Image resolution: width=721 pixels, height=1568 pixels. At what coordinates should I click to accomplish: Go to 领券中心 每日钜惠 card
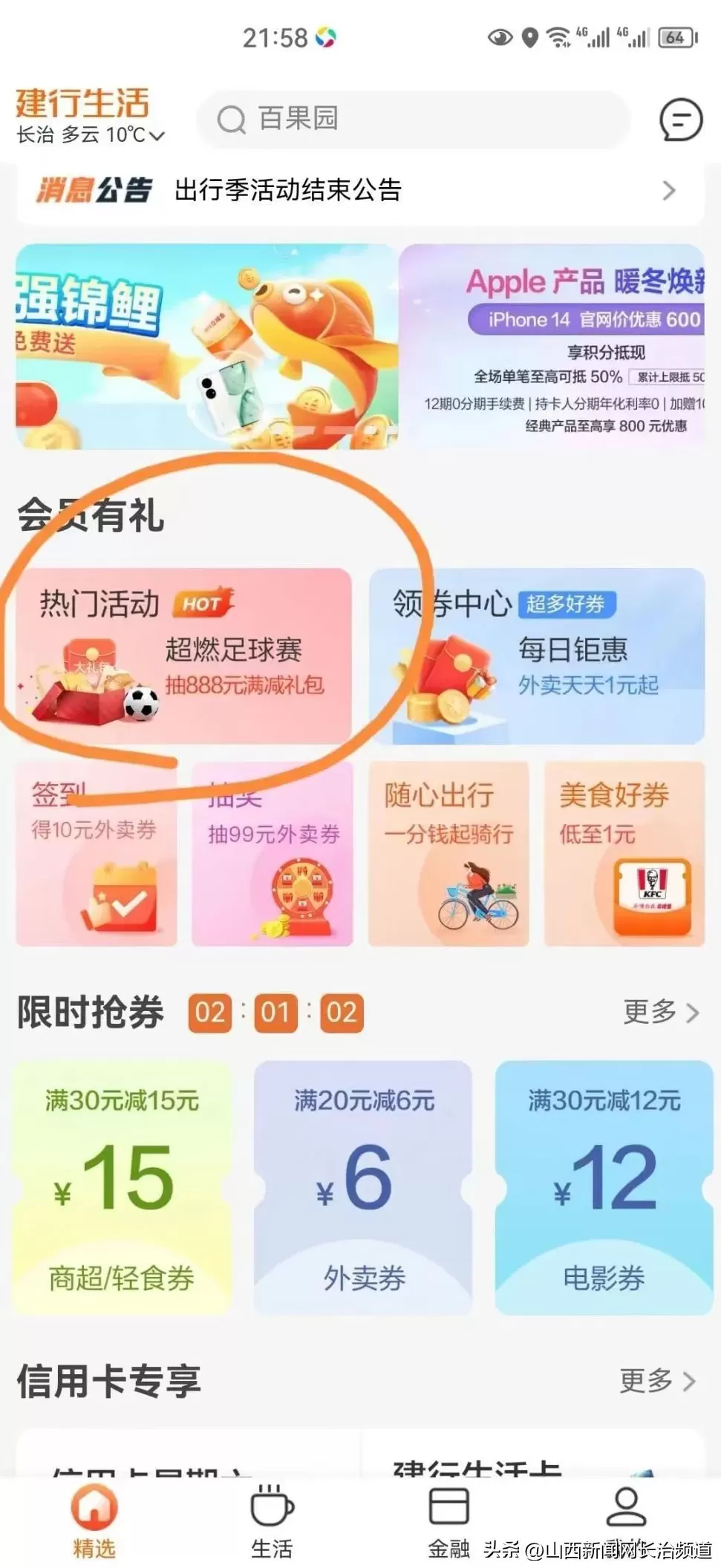537,656
